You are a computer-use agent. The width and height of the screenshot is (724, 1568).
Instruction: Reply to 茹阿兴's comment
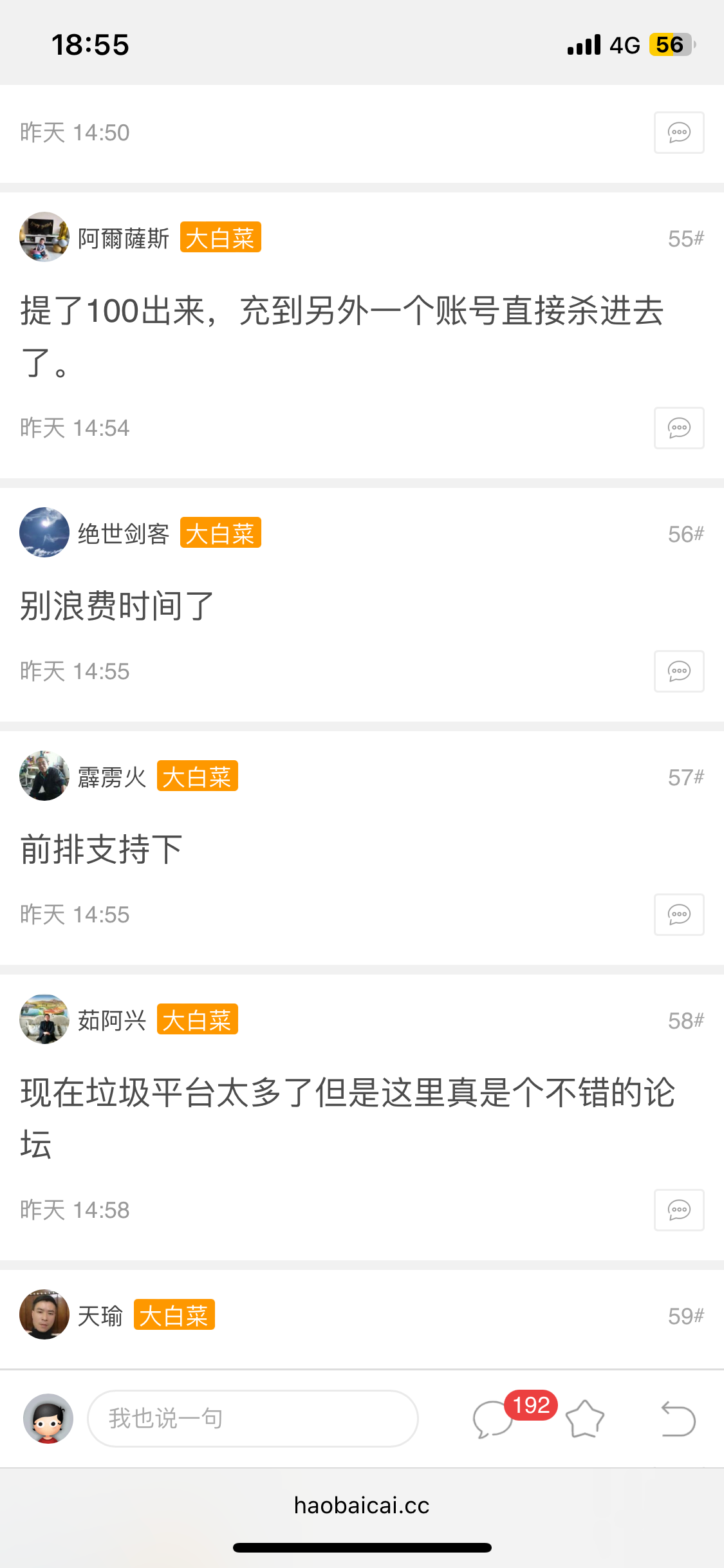point(679,1210)
